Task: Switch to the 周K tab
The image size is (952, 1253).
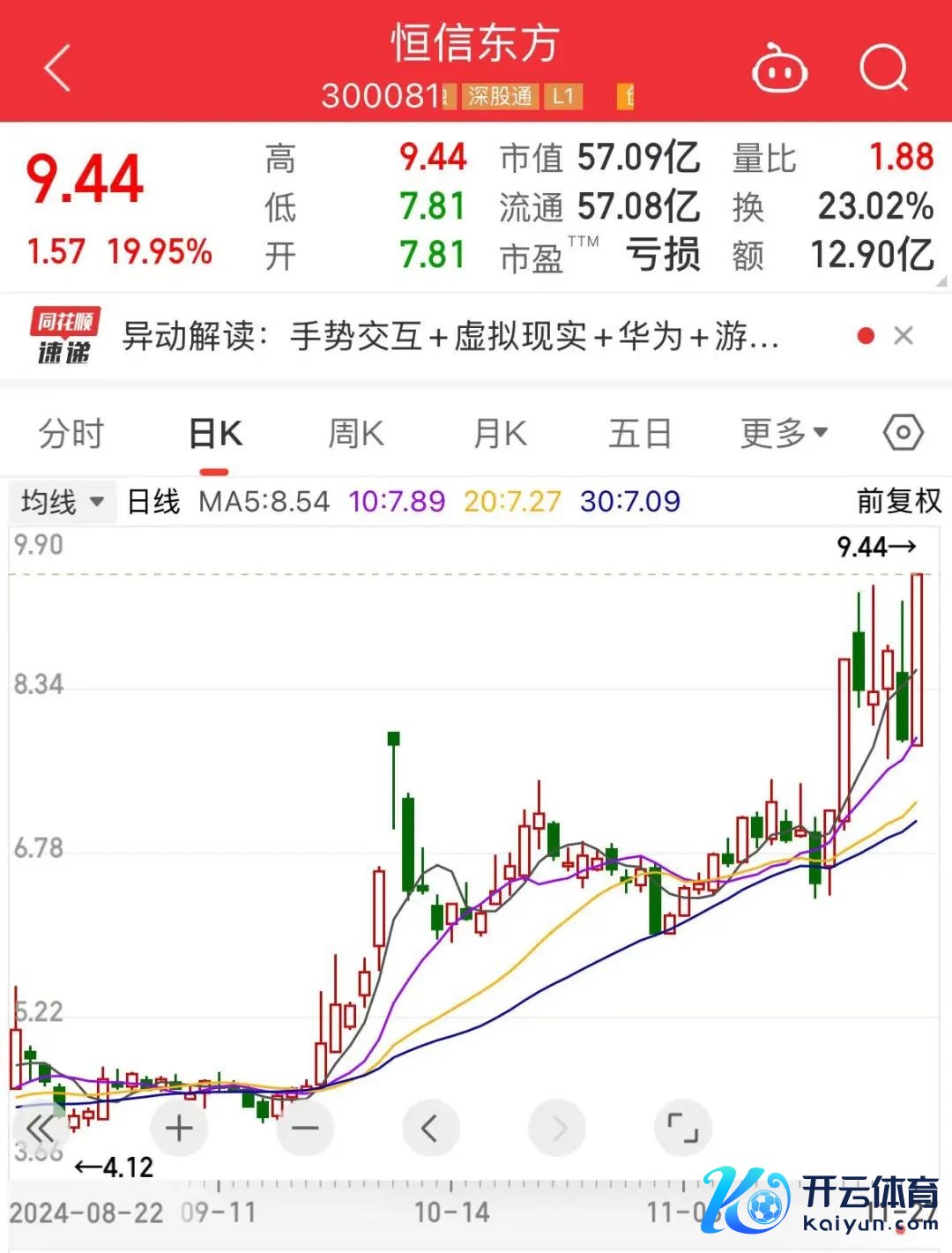Action: [356, 434]
